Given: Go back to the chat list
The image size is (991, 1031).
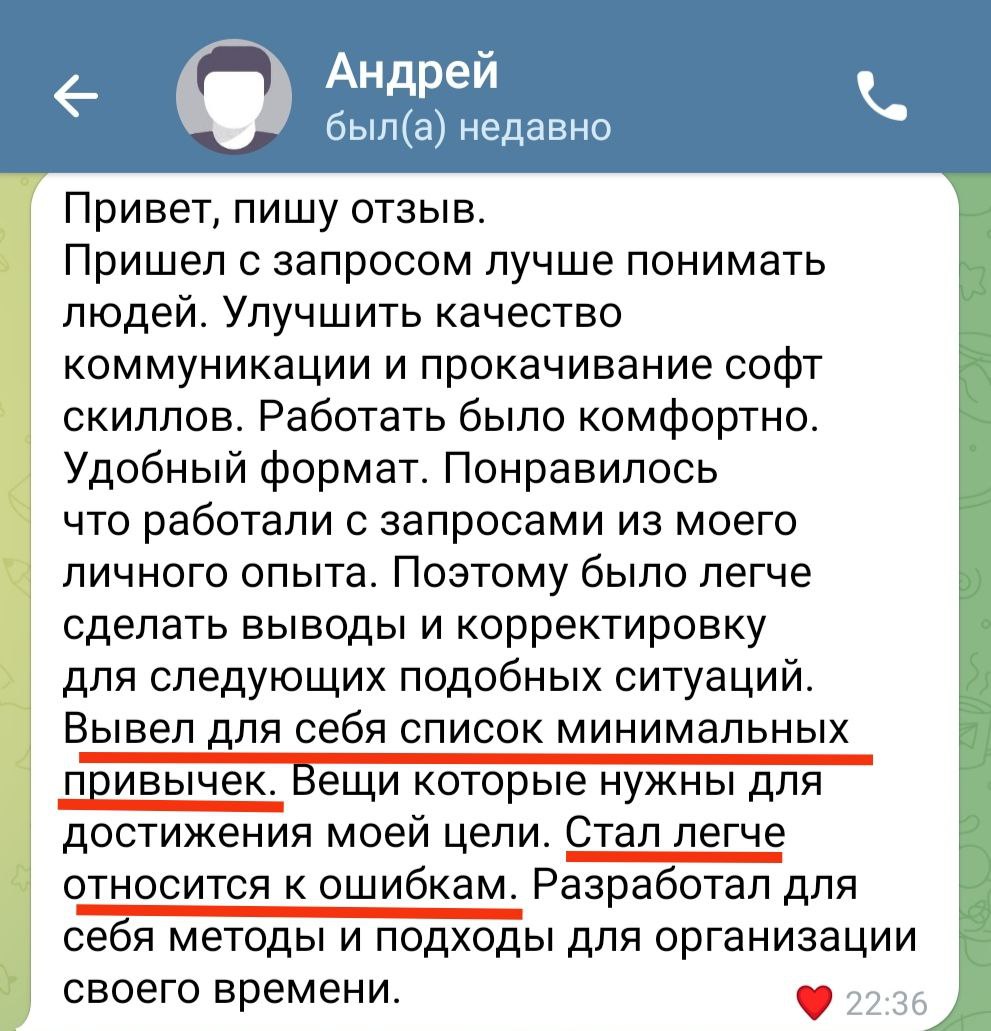Looking at the screenshot, I should [x=75, y=98].
